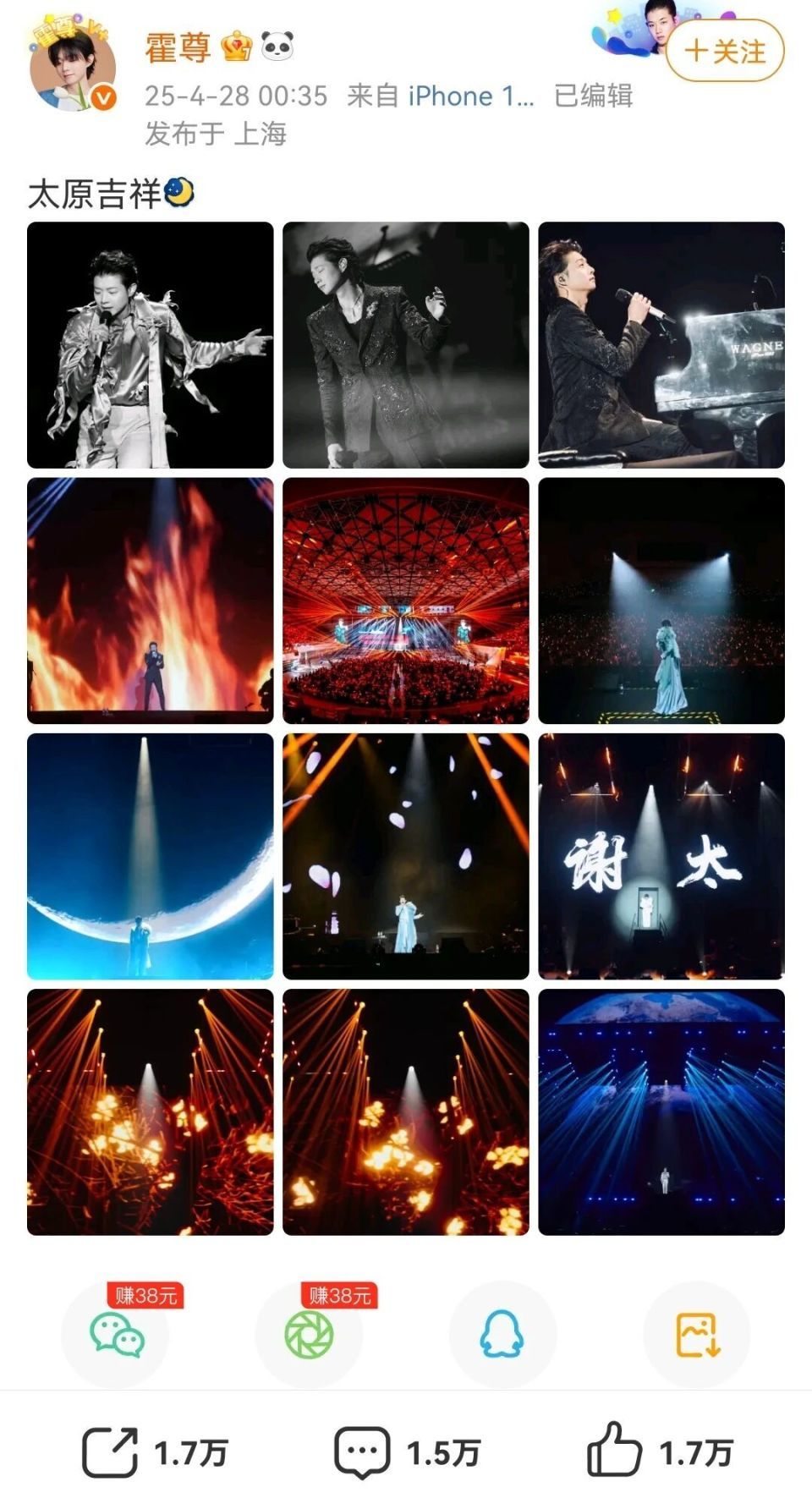Repost this post with 1.7万 reposts
Viewport: 812px width, 1498px height.
(155, 1452)
